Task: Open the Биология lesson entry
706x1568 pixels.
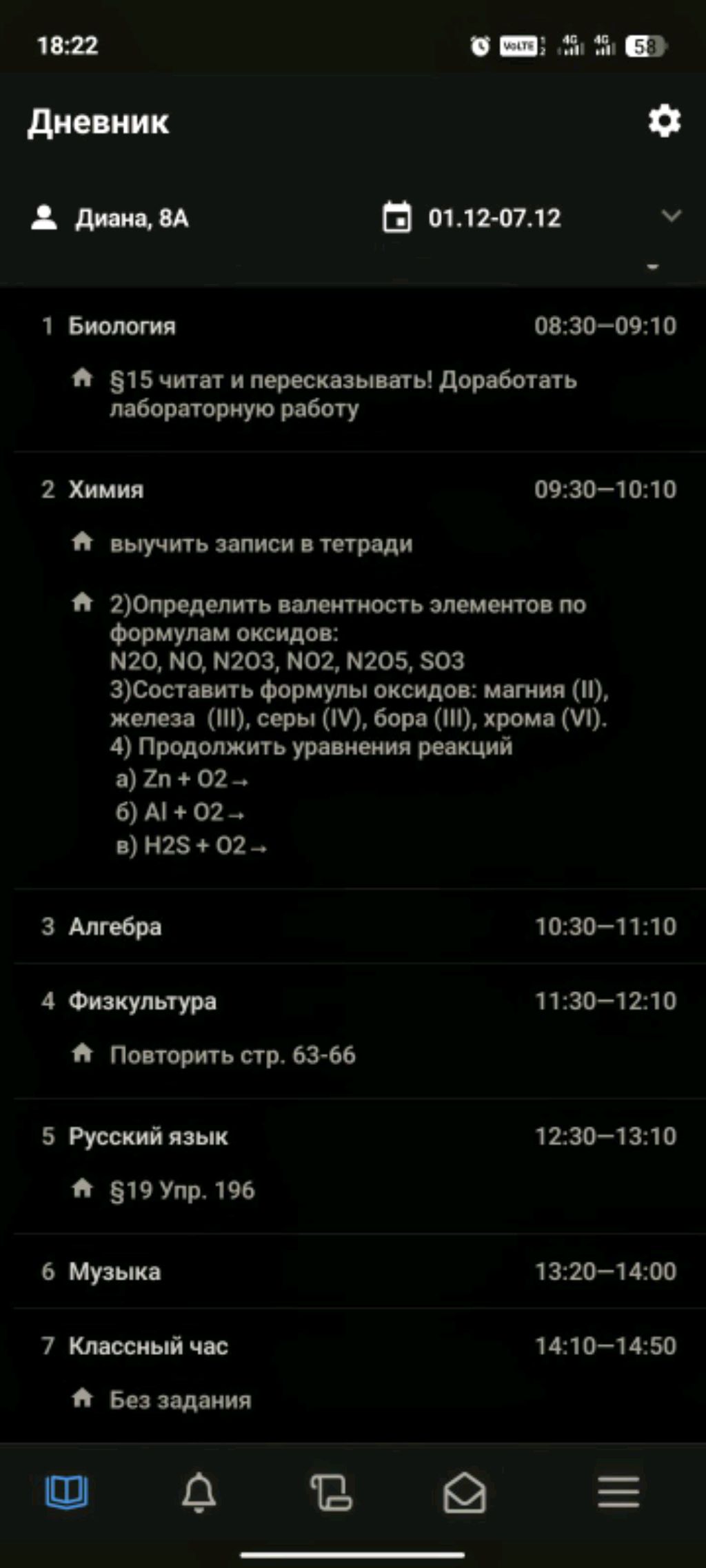Action: tap(122, 326)
